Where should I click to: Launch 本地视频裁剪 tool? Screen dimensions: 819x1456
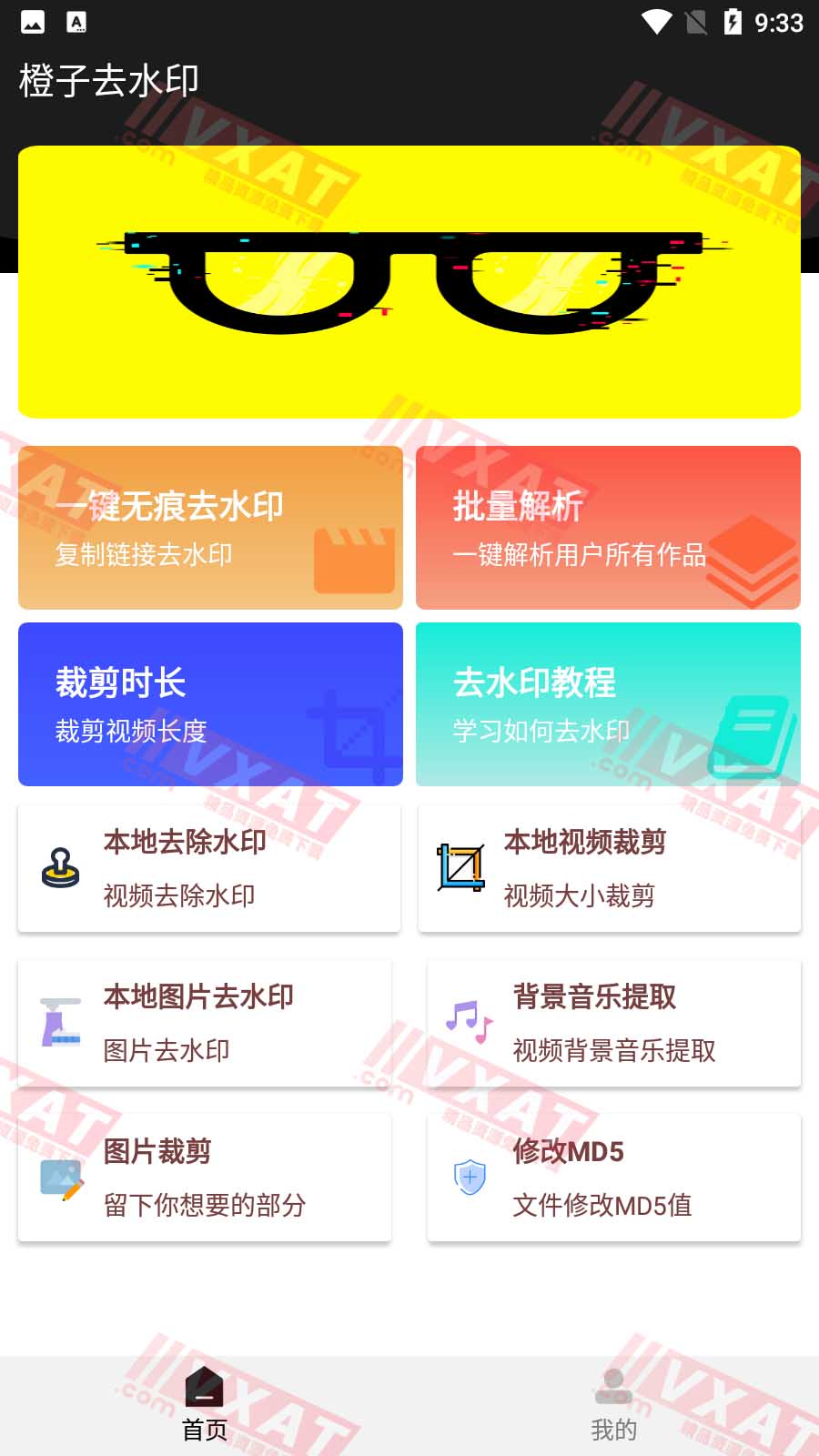[609, 868]
